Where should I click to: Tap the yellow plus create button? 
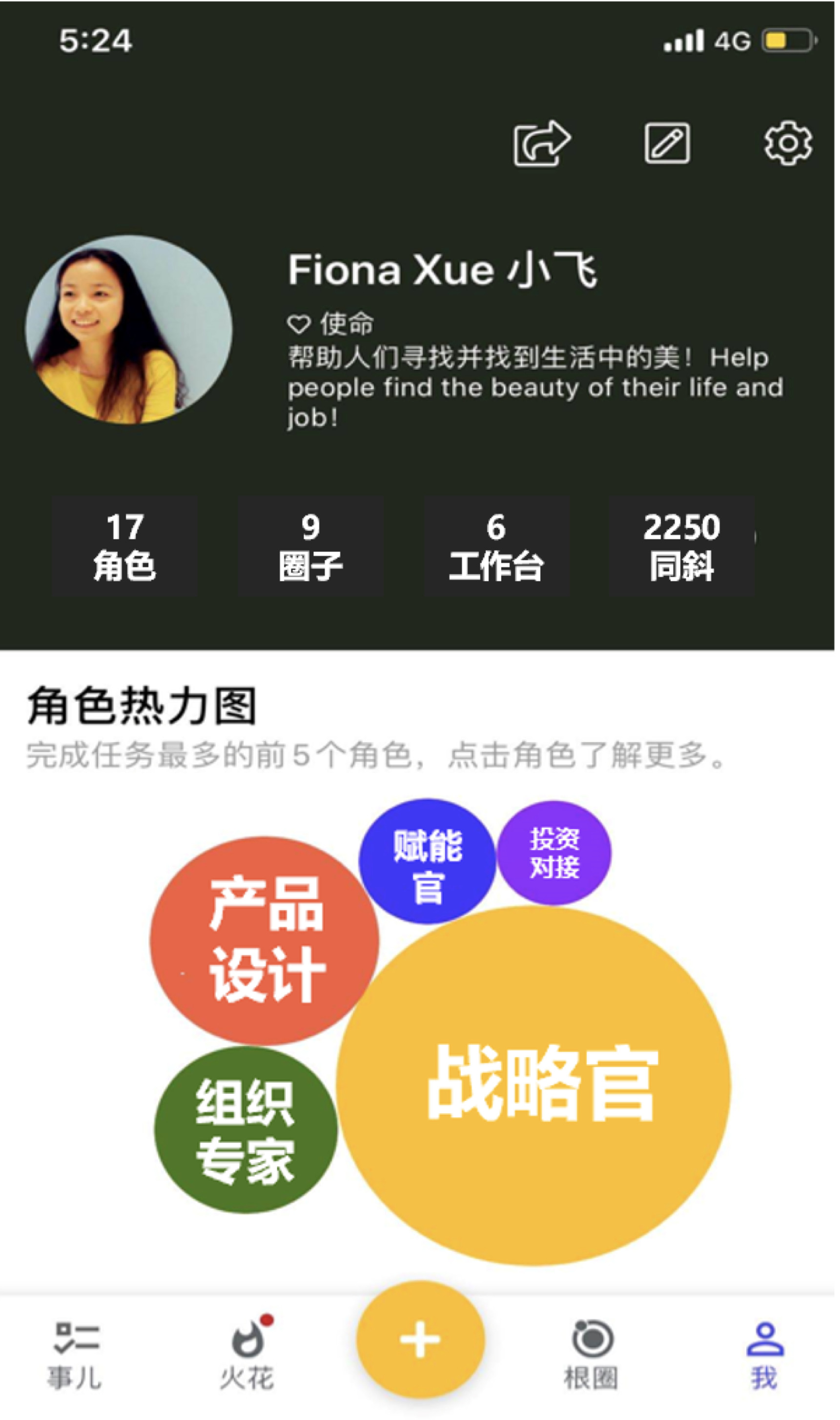pyautogui.click(x=420, y=1340)
